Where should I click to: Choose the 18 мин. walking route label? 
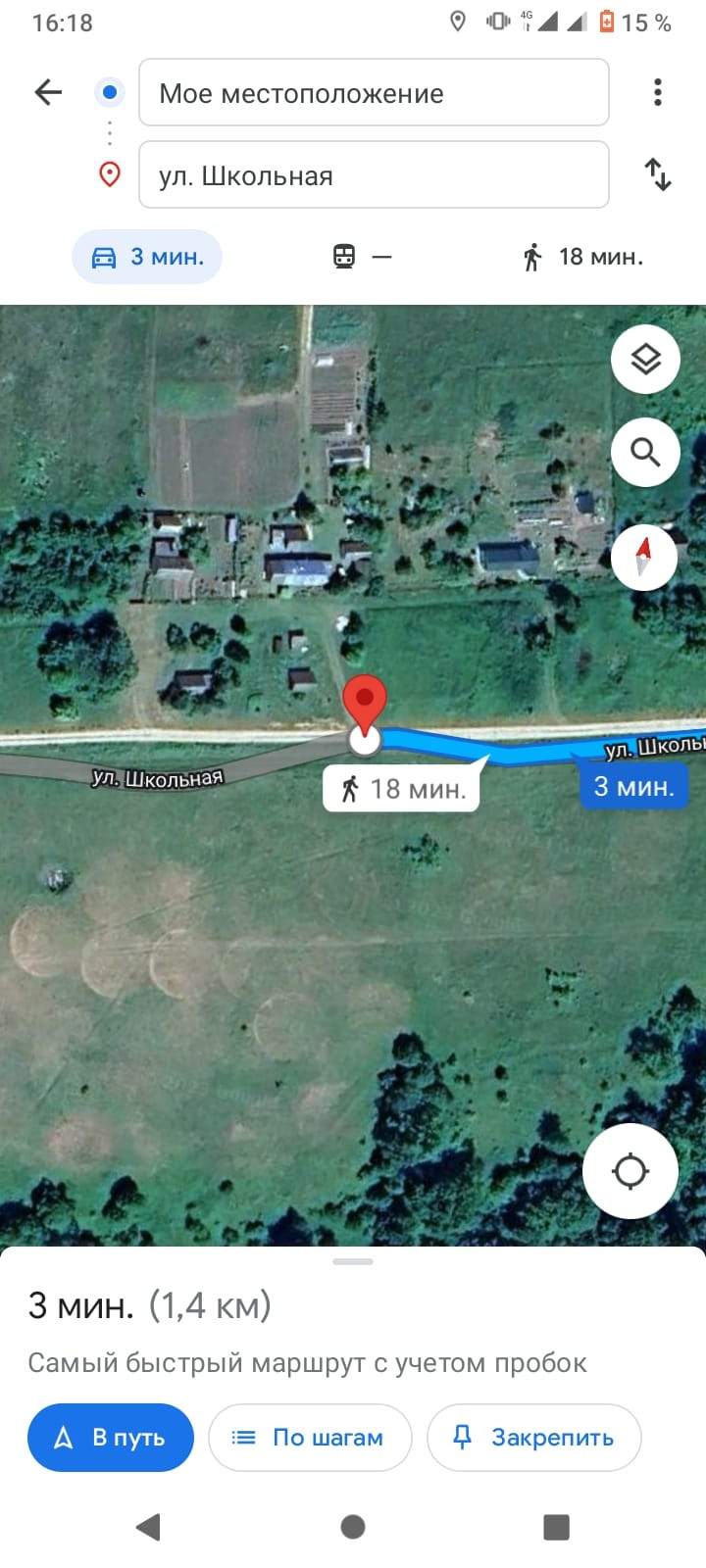pos(402,789)
